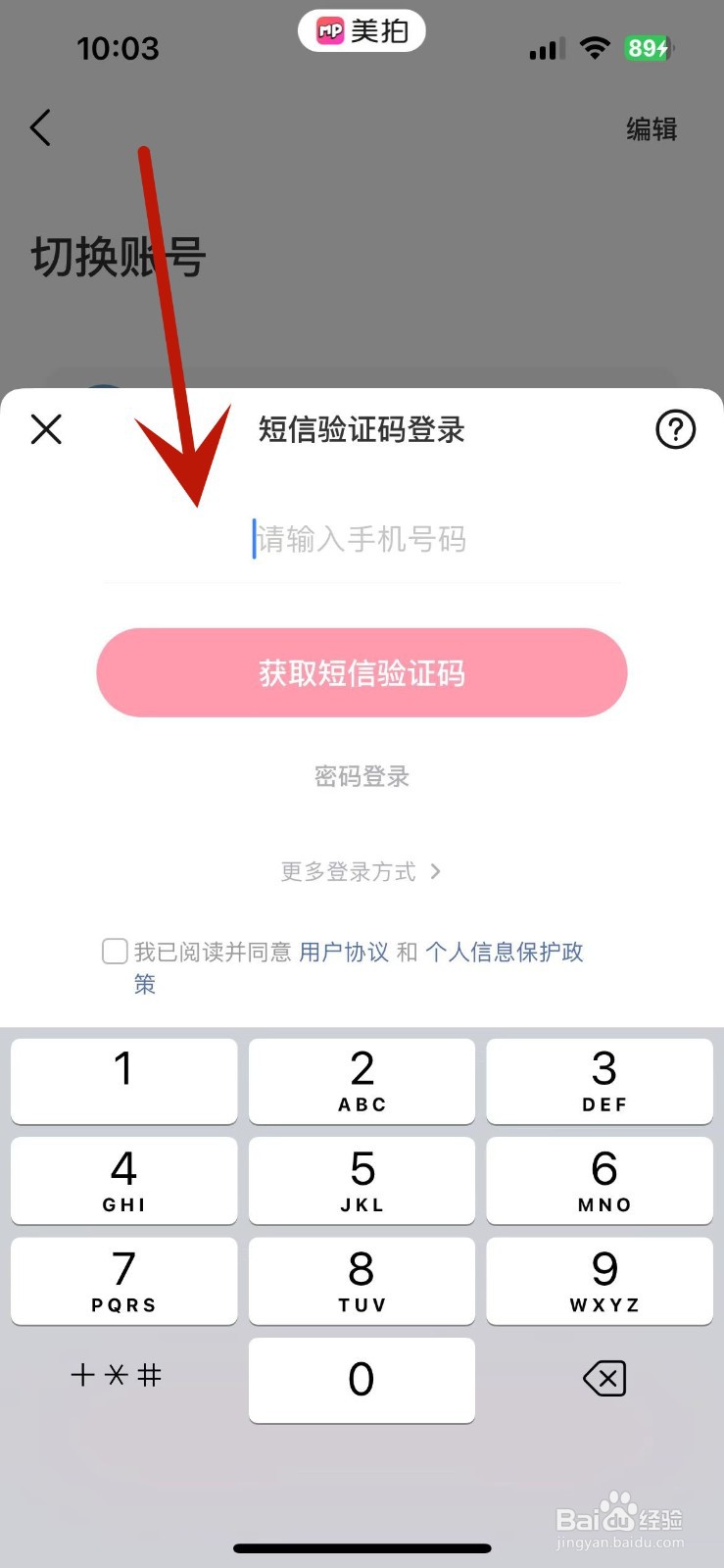Tap the 获取短信验证码 button
Image resolution: width=724 pixels, height=1568 pixels.
click(362, 673)
